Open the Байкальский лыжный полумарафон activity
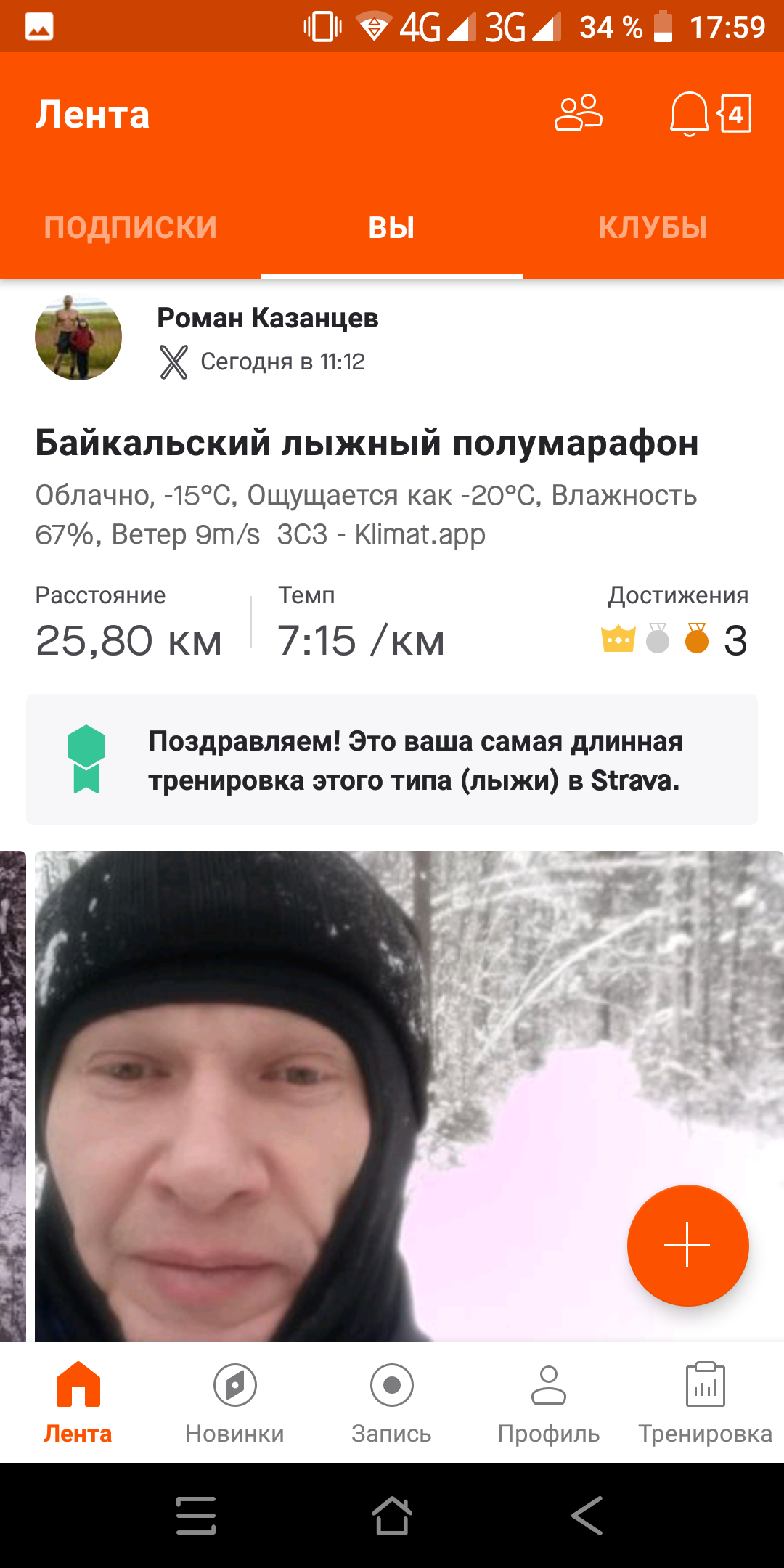Viewport: 784px width, 1568px height. 367,443
